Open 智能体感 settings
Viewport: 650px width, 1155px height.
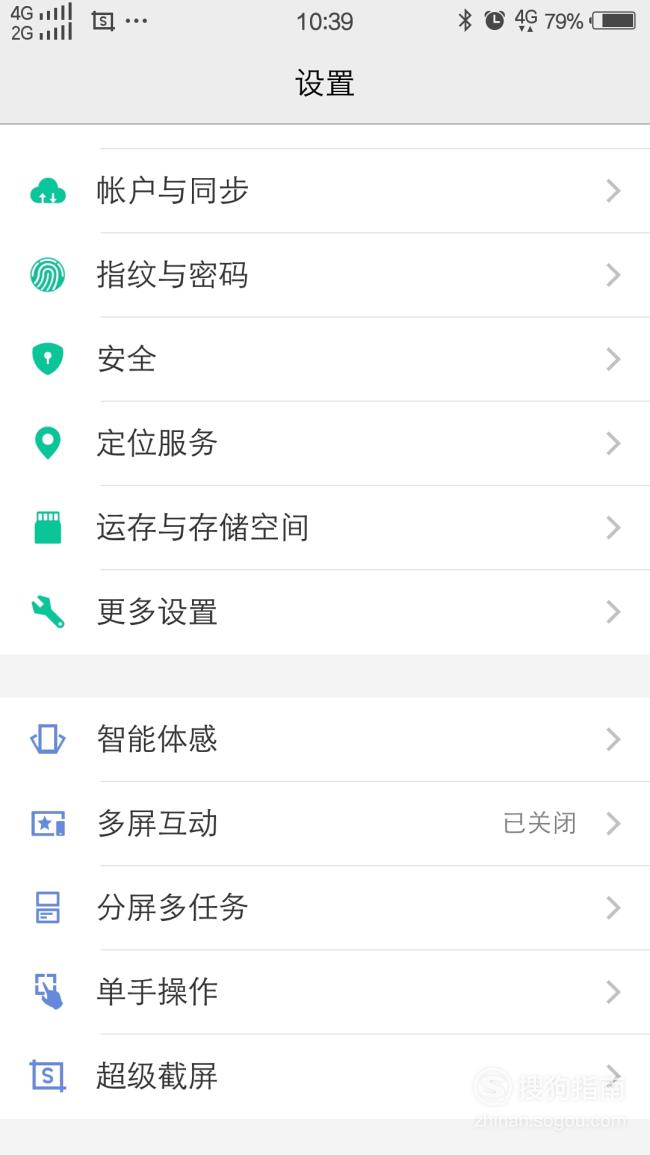pyautogui.click(x=325, y=740)
